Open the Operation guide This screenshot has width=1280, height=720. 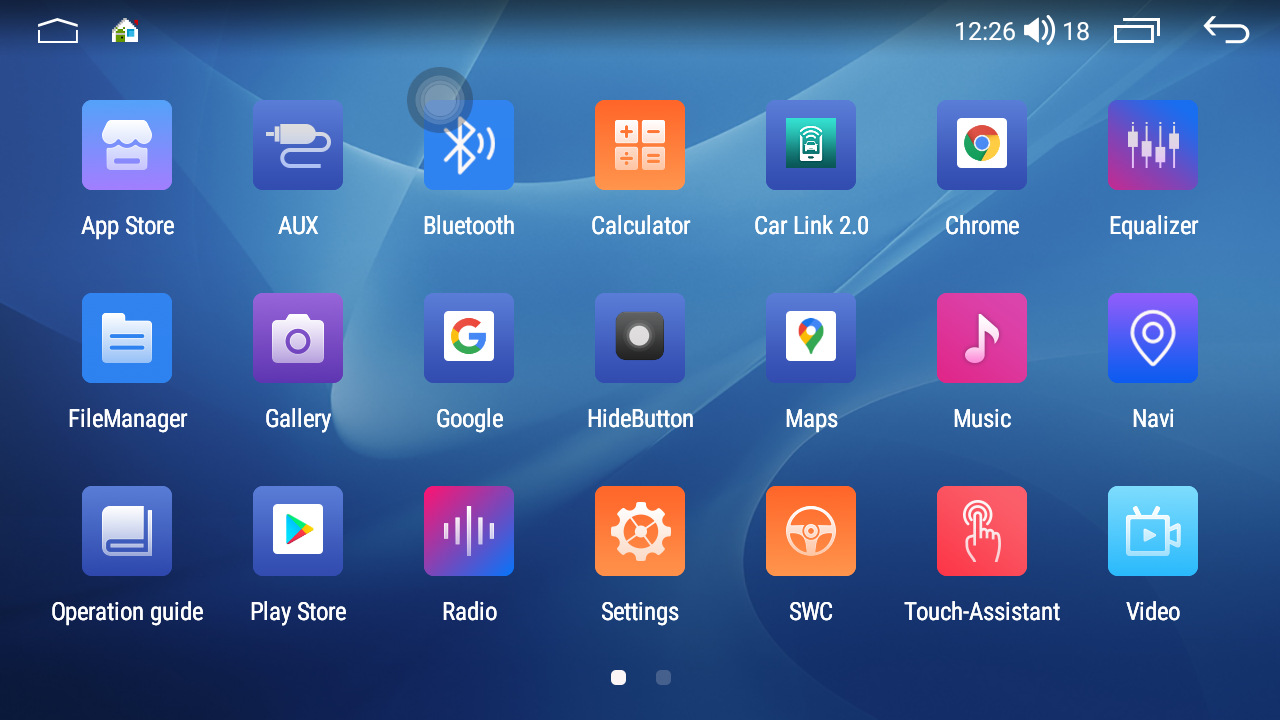[x=127, y=531]
